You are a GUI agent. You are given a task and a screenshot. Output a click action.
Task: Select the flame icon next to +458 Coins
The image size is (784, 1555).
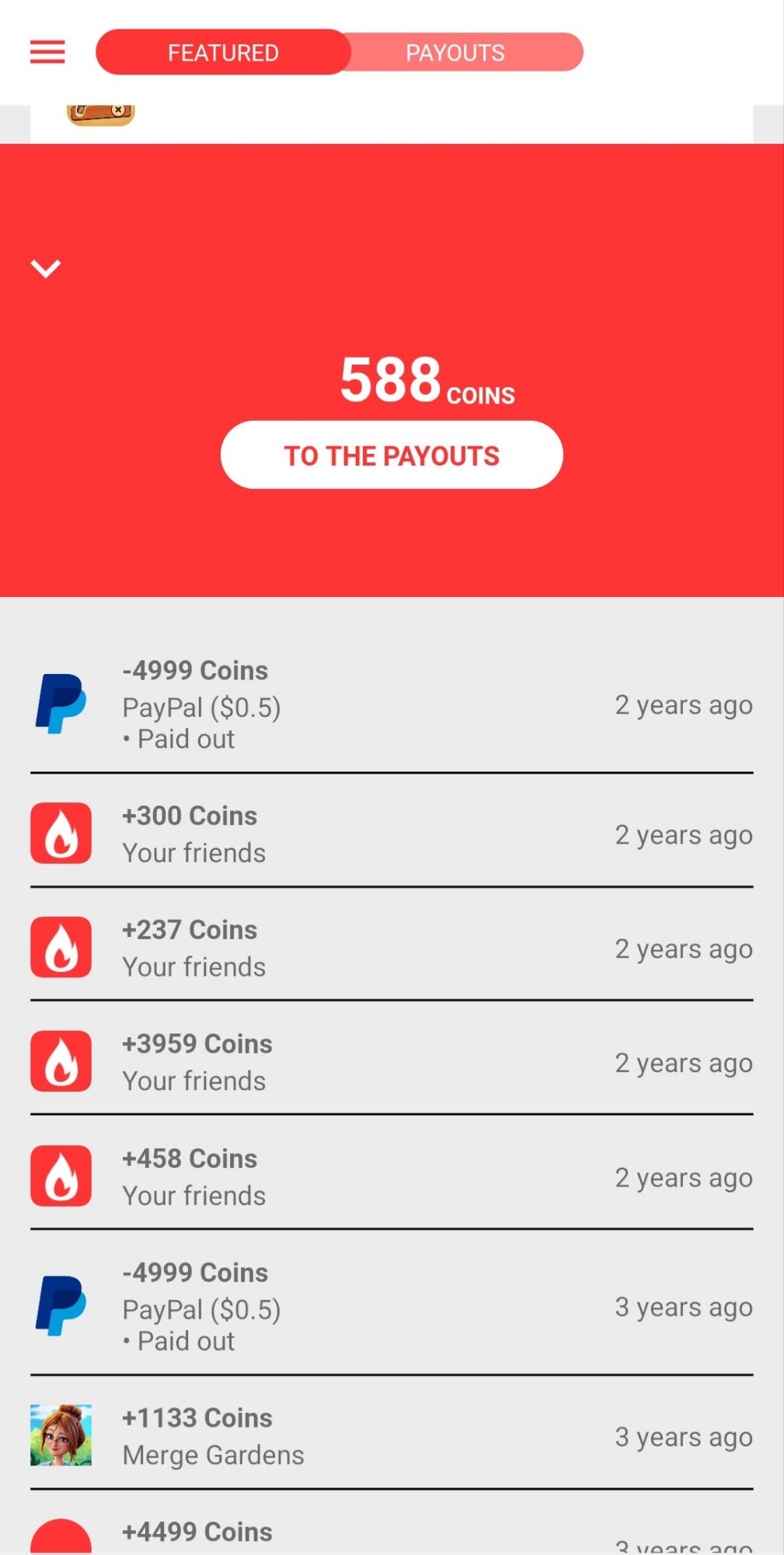click(61, 1176)
